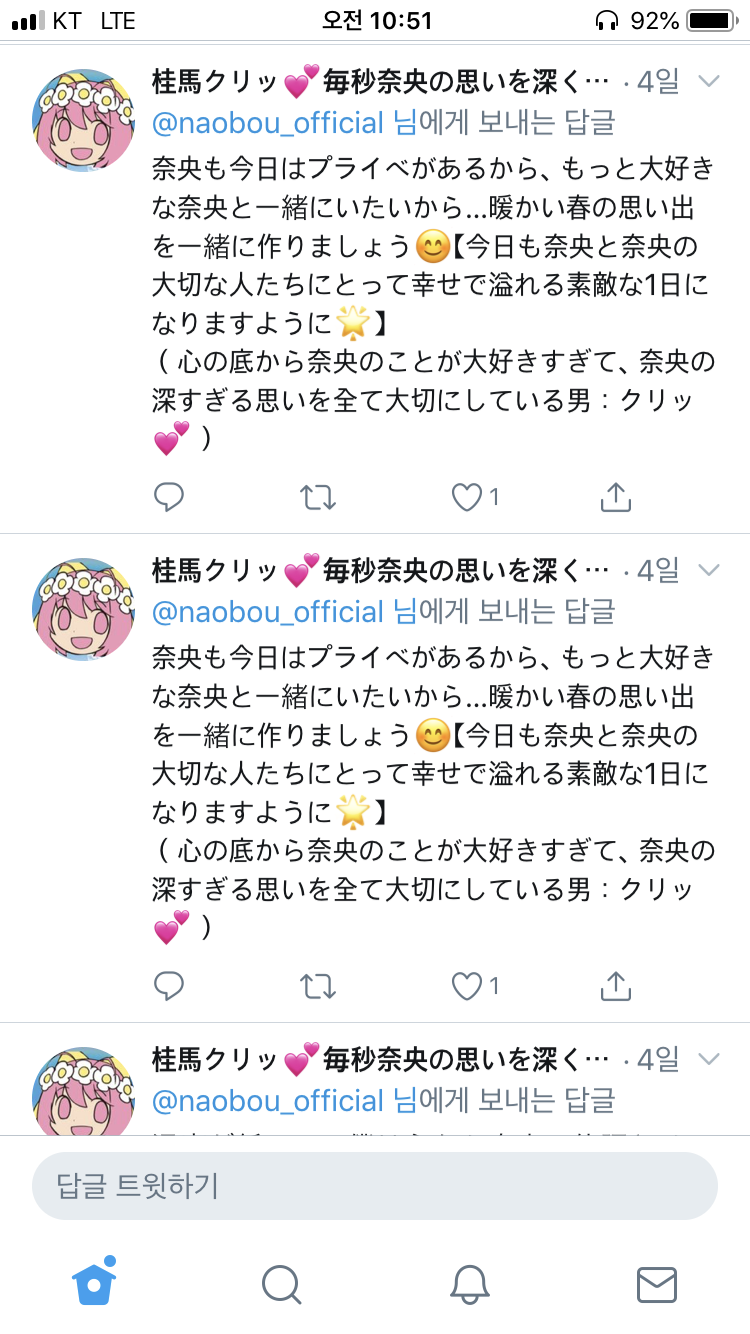Like the first 桂馬クリッ reply
The height and width of the screenshot is (1334, 750).
468,497
